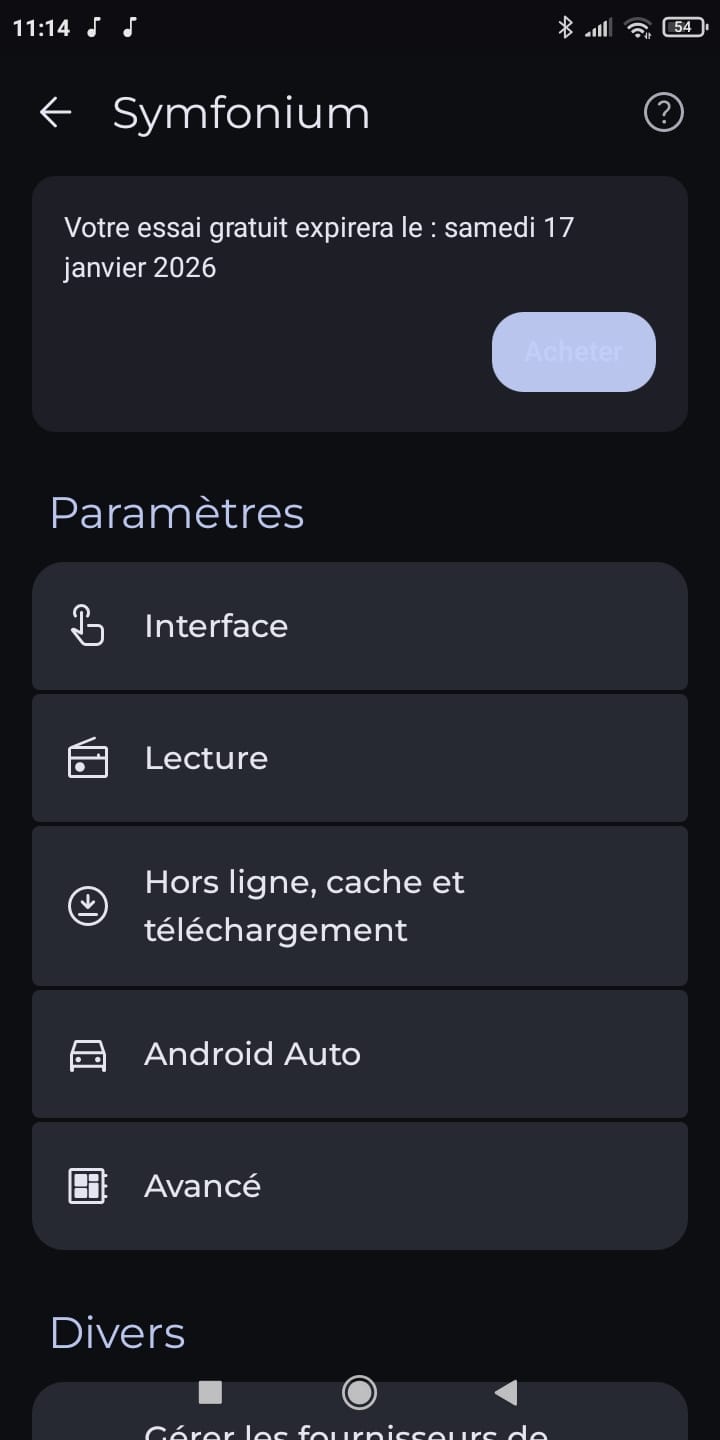This screenshot has width=720, height=1440.
Task: Open Avancé settings
Action: 360,1186
